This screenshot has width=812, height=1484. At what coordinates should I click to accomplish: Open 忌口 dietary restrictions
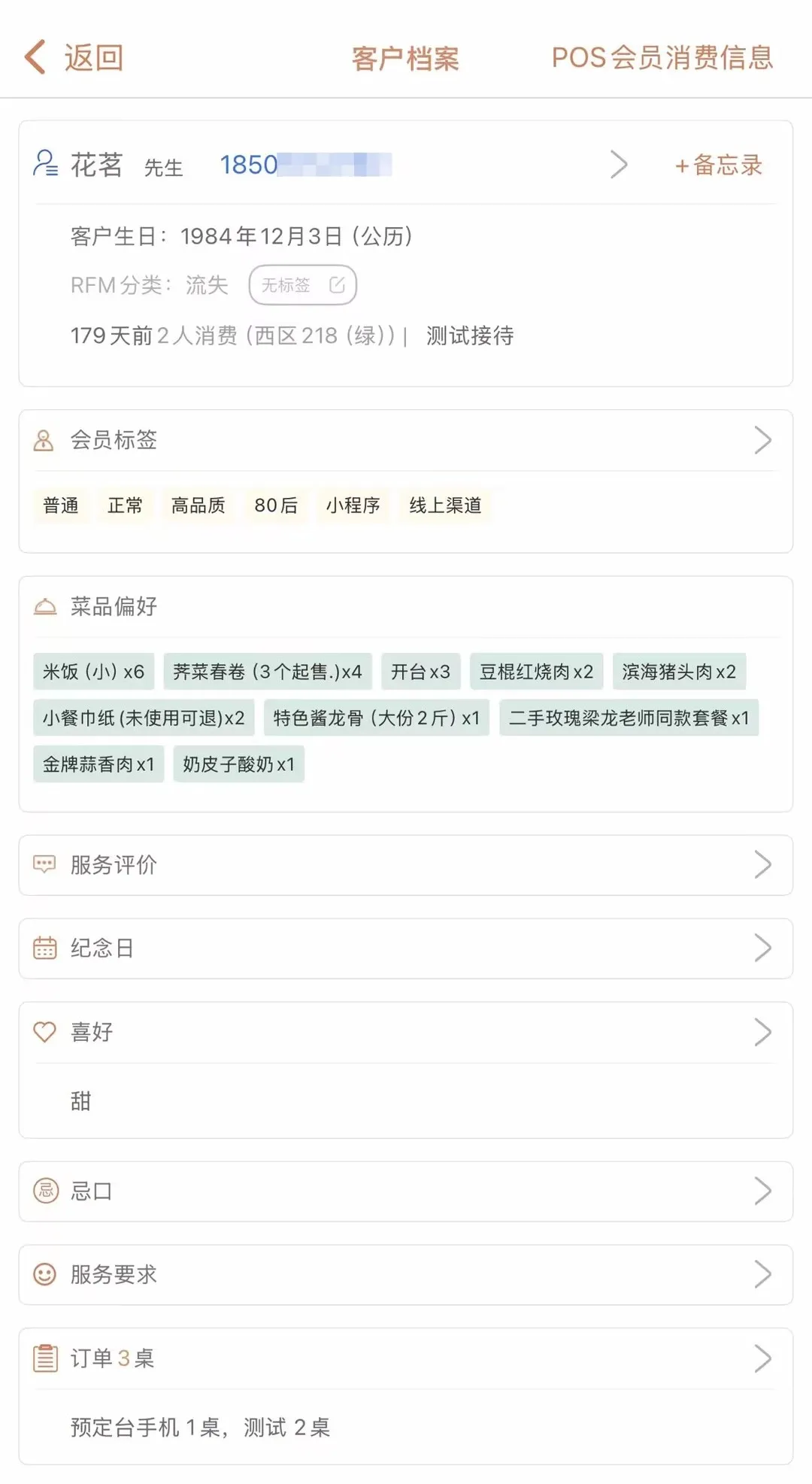click(x=406, y=1191)
